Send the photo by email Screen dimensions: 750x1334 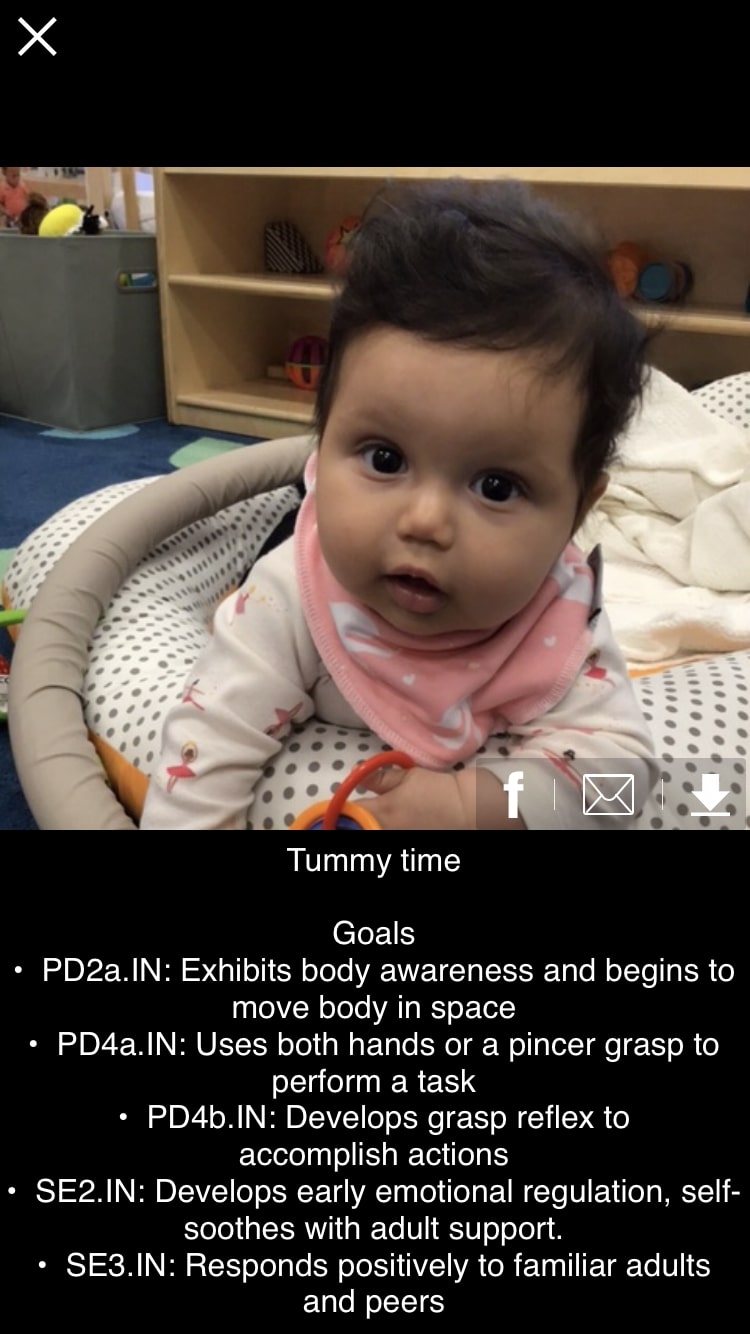click(x=608, y=795)
